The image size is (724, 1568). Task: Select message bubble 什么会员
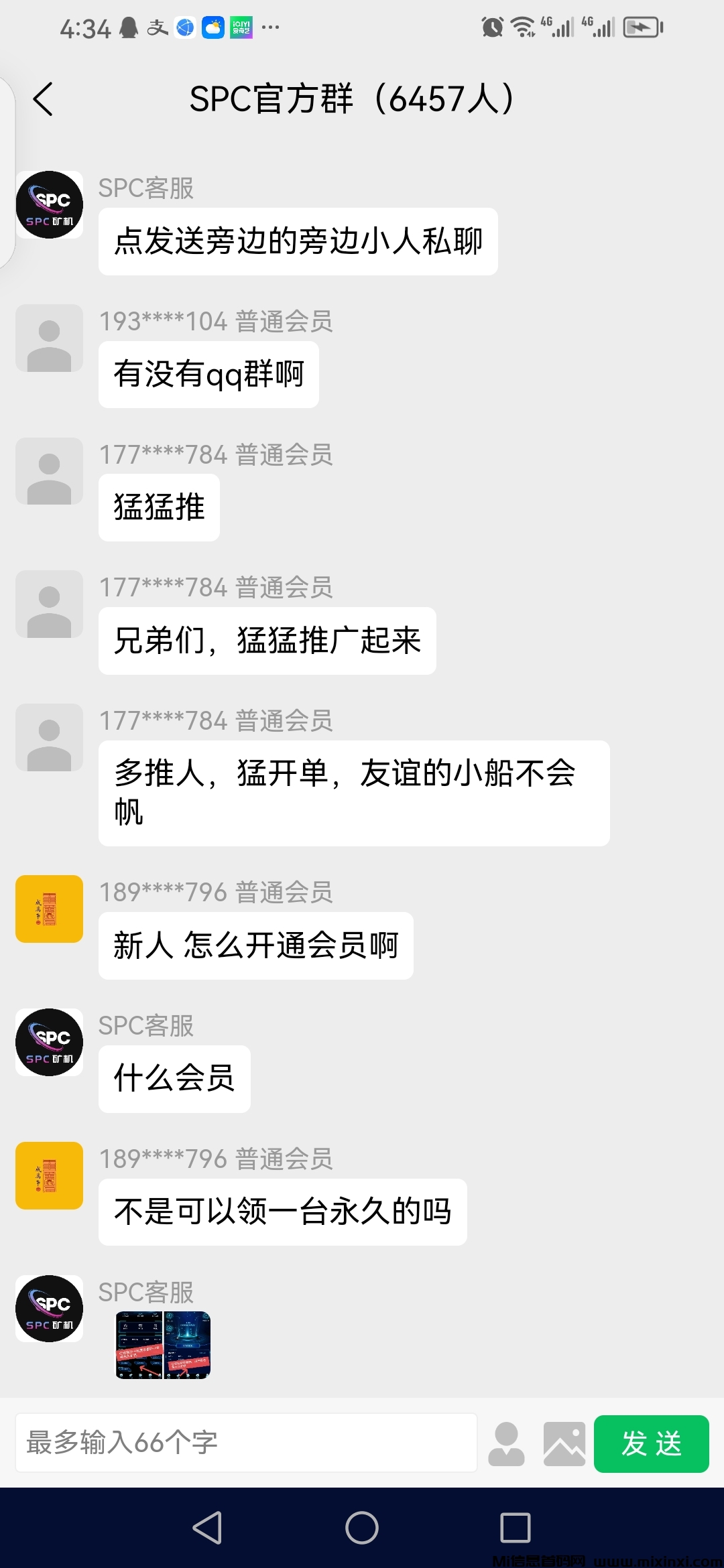174,1079
